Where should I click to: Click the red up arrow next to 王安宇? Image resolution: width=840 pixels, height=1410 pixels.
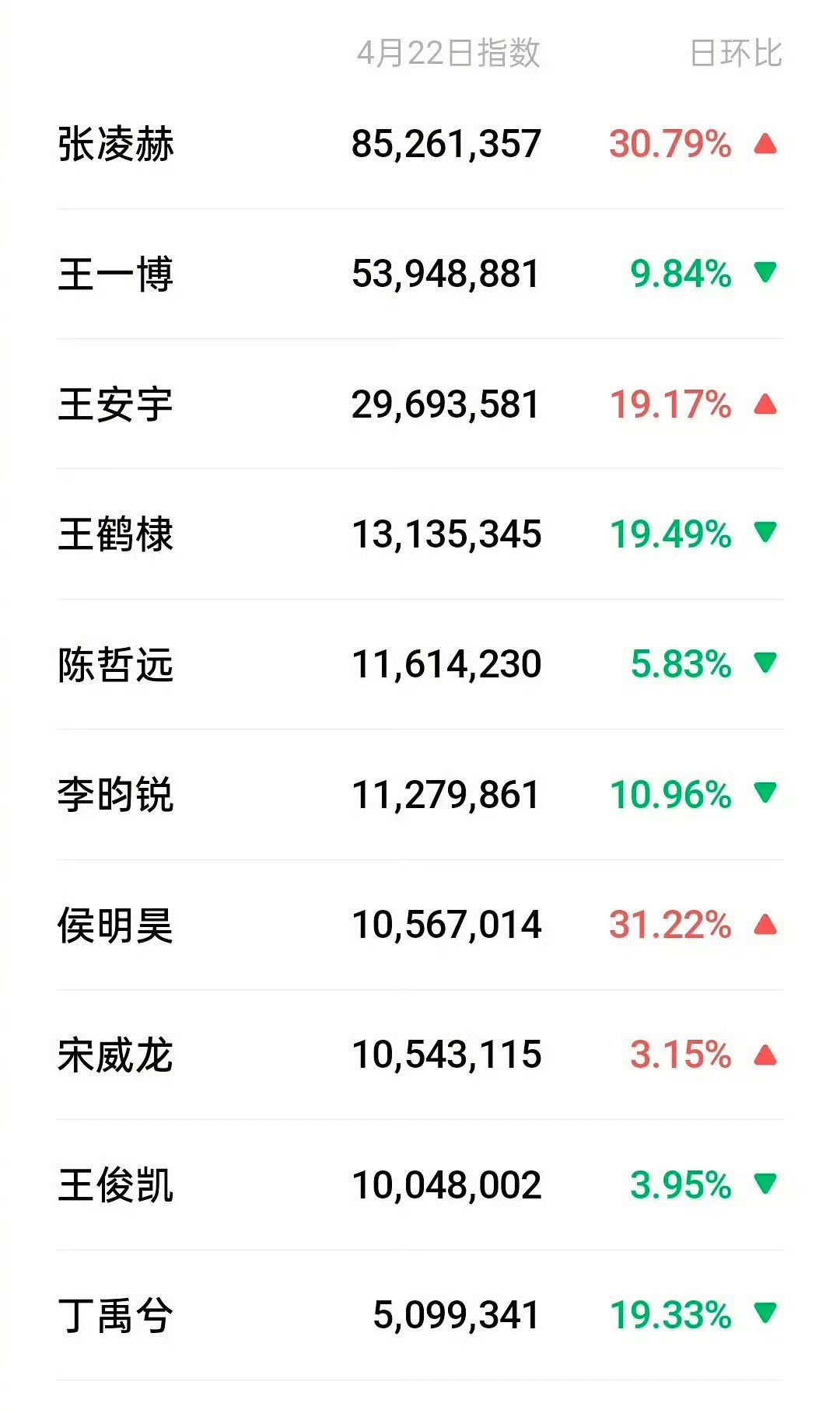[765, 404]
